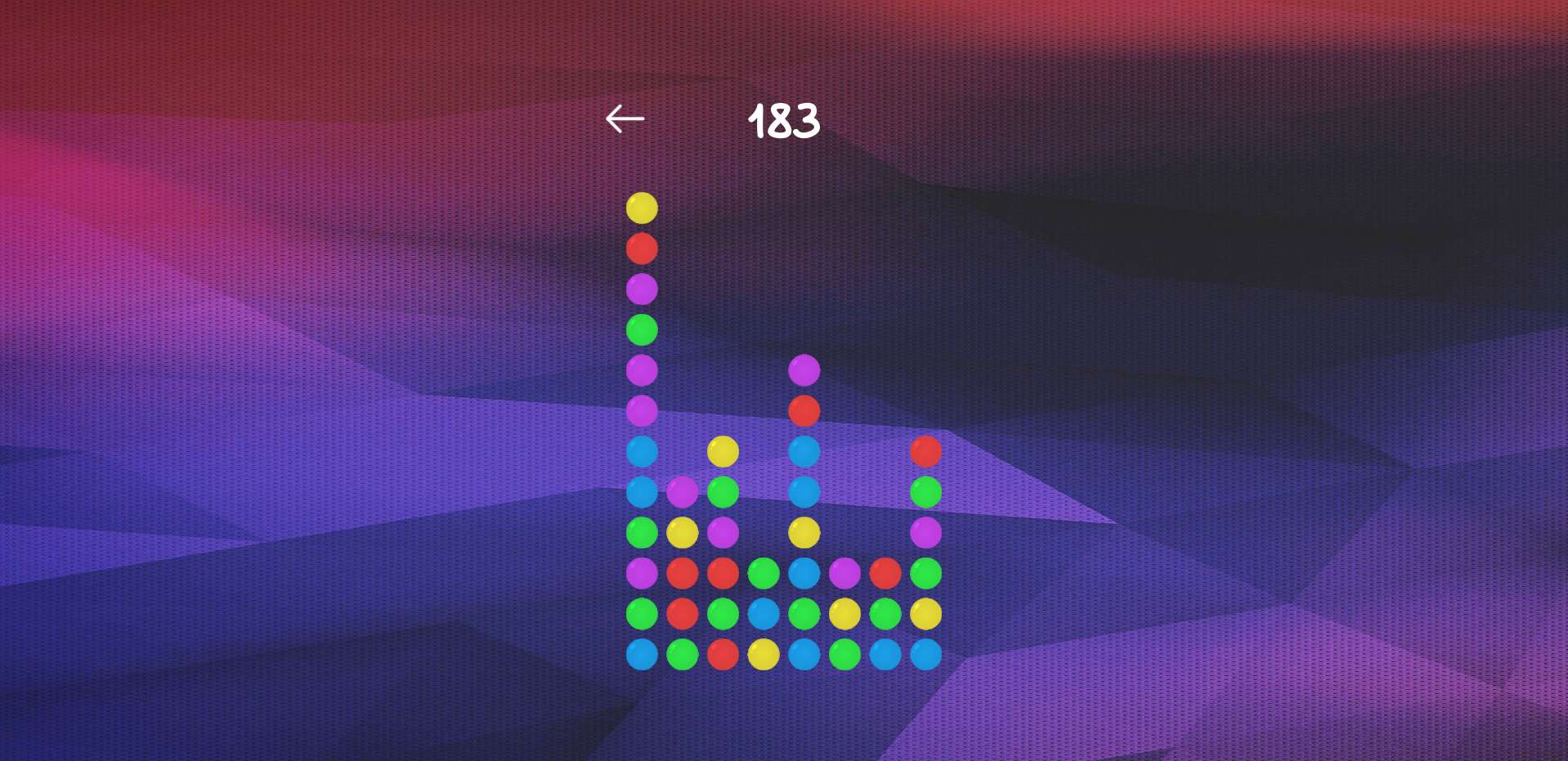Tap the yellow ball topping the tallest column
Screen dimensions: 1568x761
tap(642, 208)
